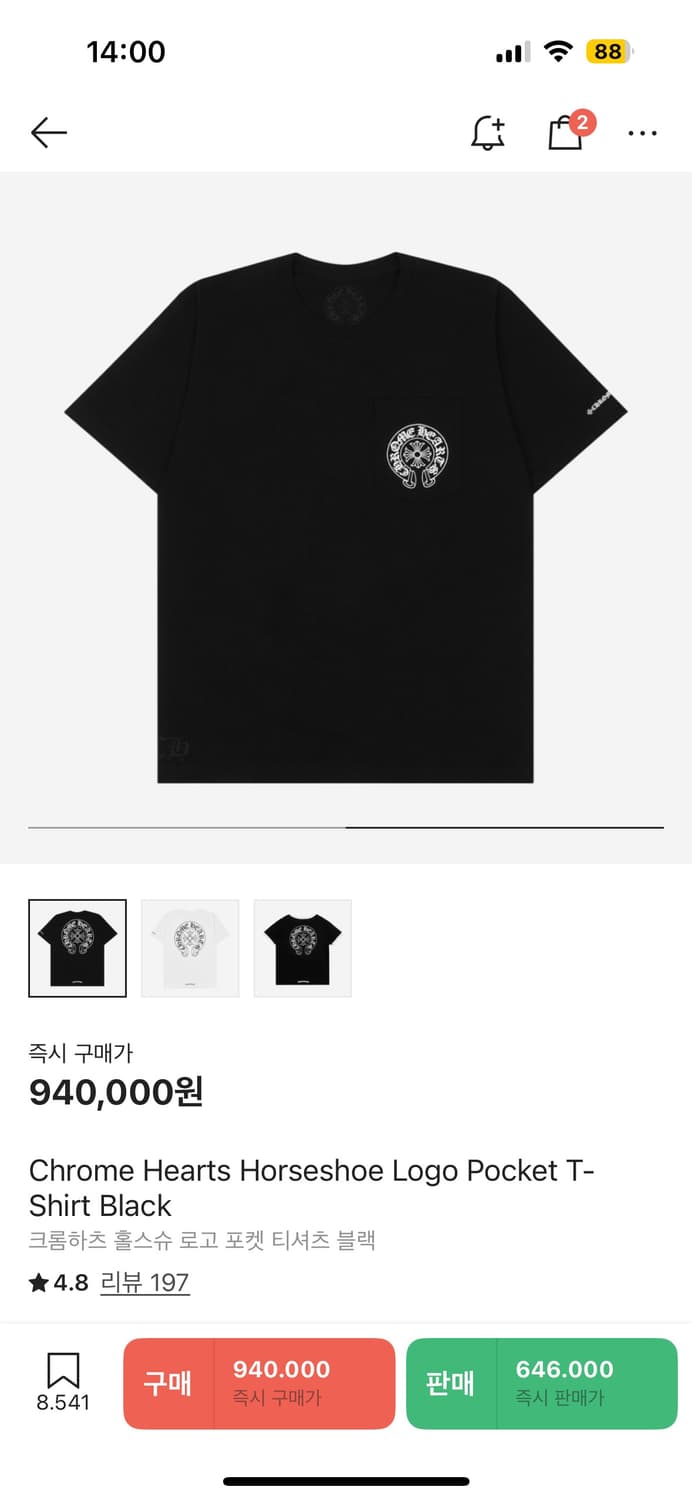Select the third black shirt thumbnail

point(302,948)
